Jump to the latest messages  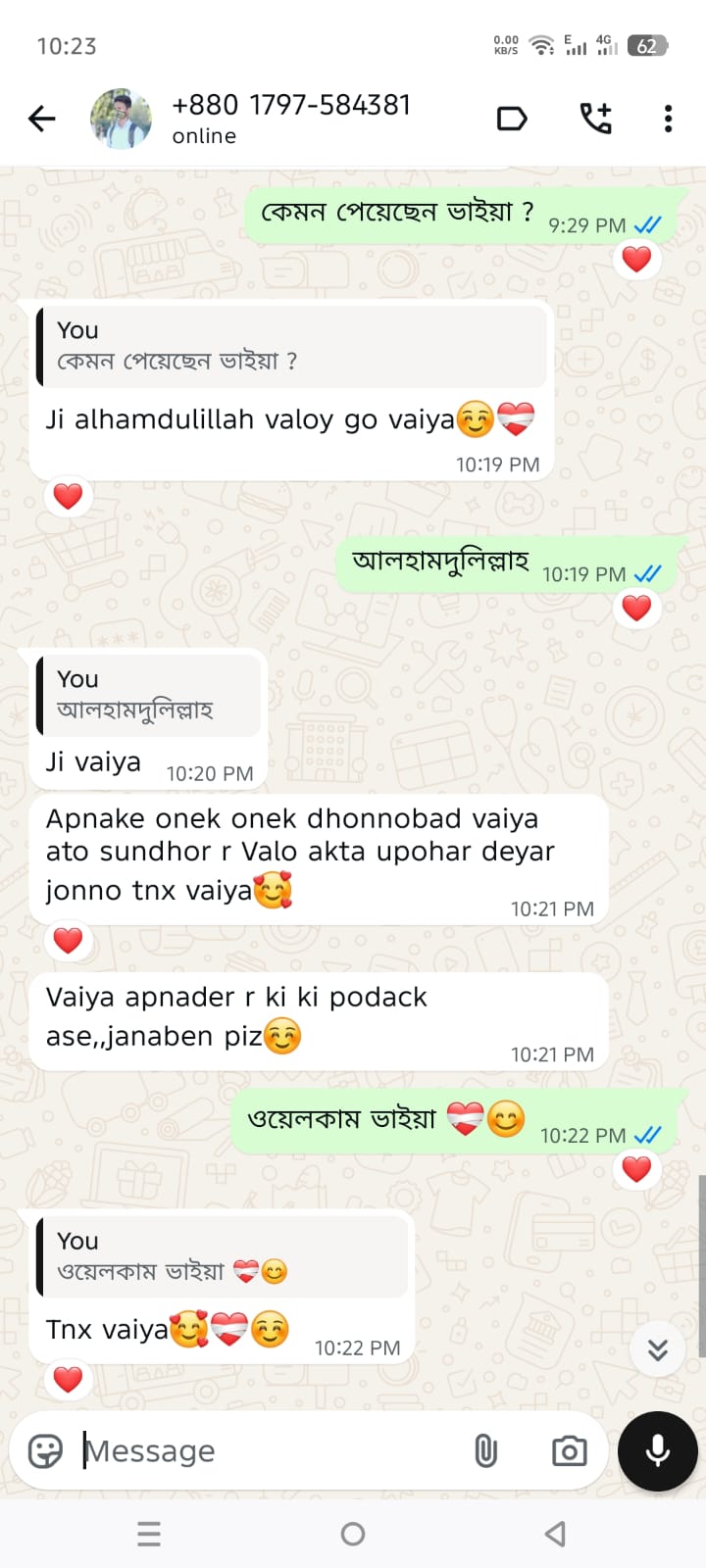[657, 1349]
